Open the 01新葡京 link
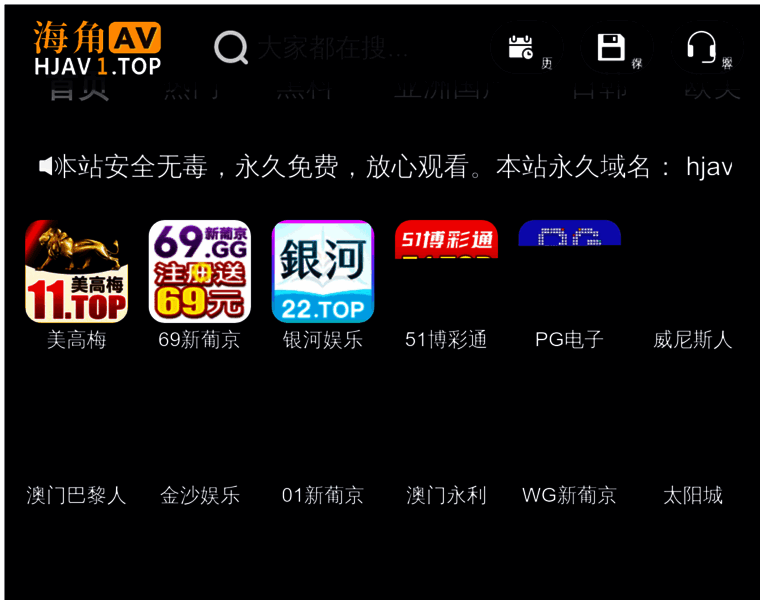The height and width of the screenshot is (600, 760). tap(322, 495)
